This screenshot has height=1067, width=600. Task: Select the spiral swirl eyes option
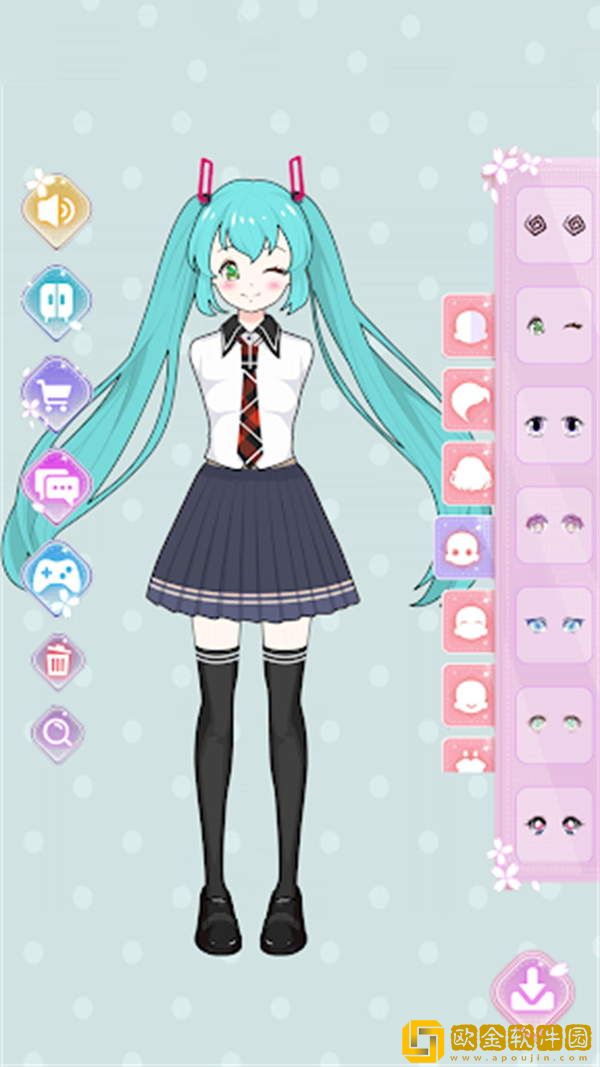click(x=554, y=226)
